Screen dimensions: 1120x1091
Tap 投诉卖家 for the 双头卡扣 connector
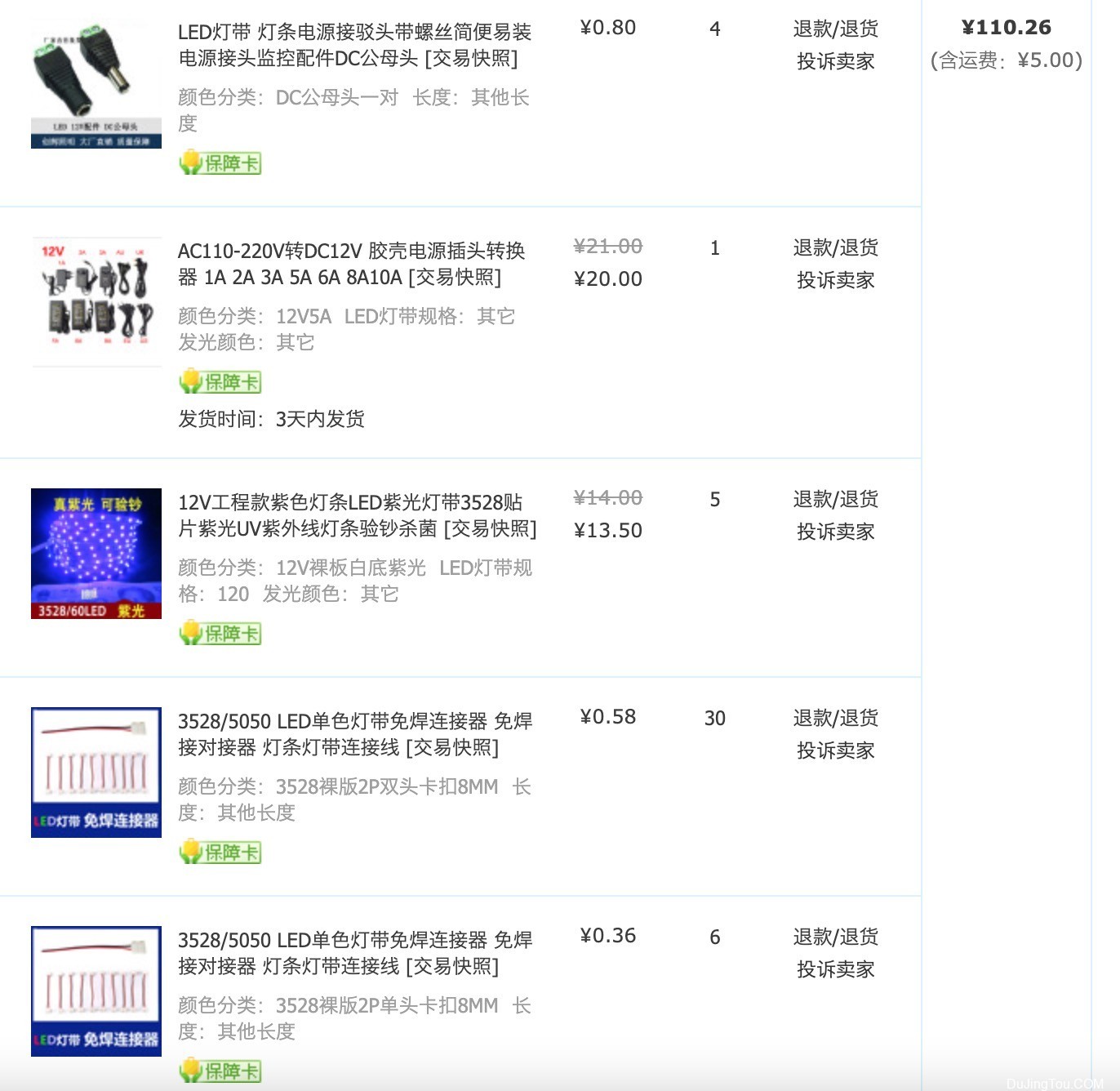tap(835, 750)
